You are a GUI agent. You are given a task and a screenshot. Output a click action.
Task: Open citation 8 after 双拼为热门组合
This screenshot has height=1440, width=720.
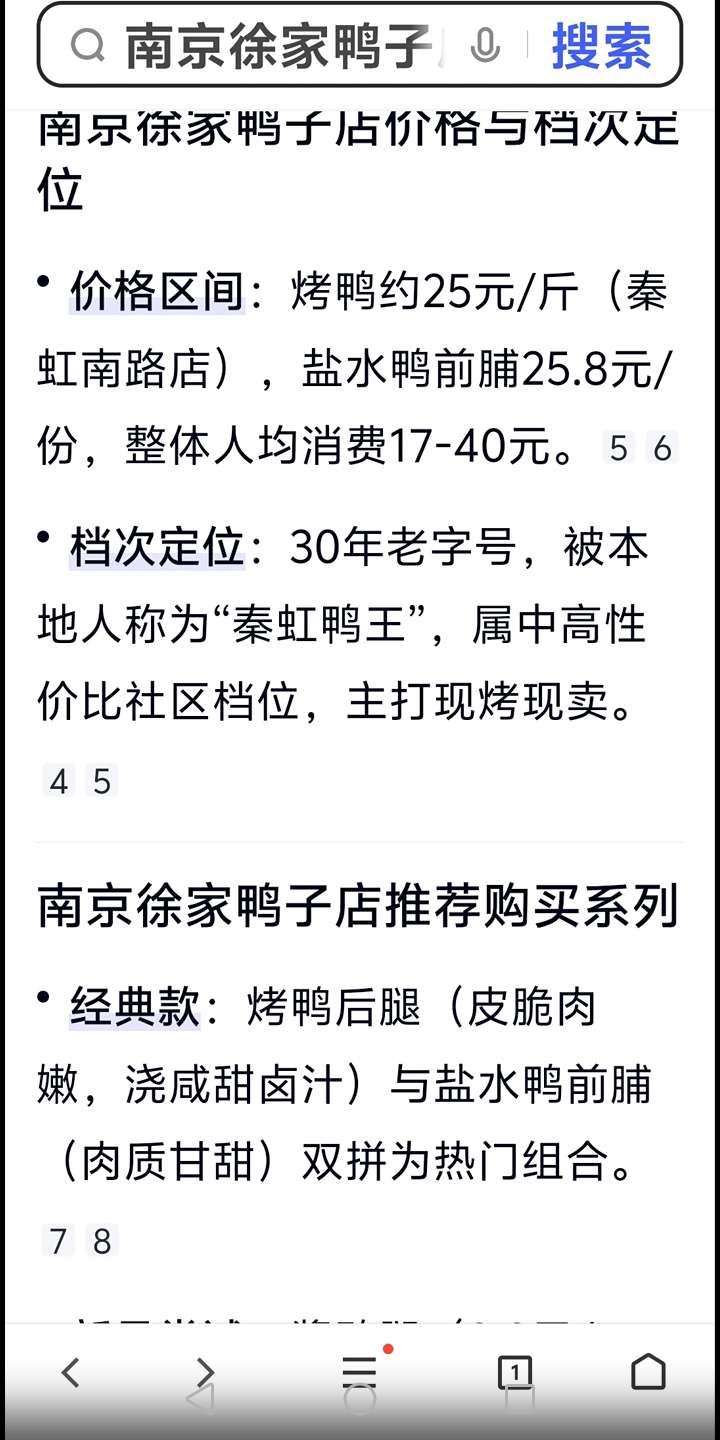pos(102,1241)
